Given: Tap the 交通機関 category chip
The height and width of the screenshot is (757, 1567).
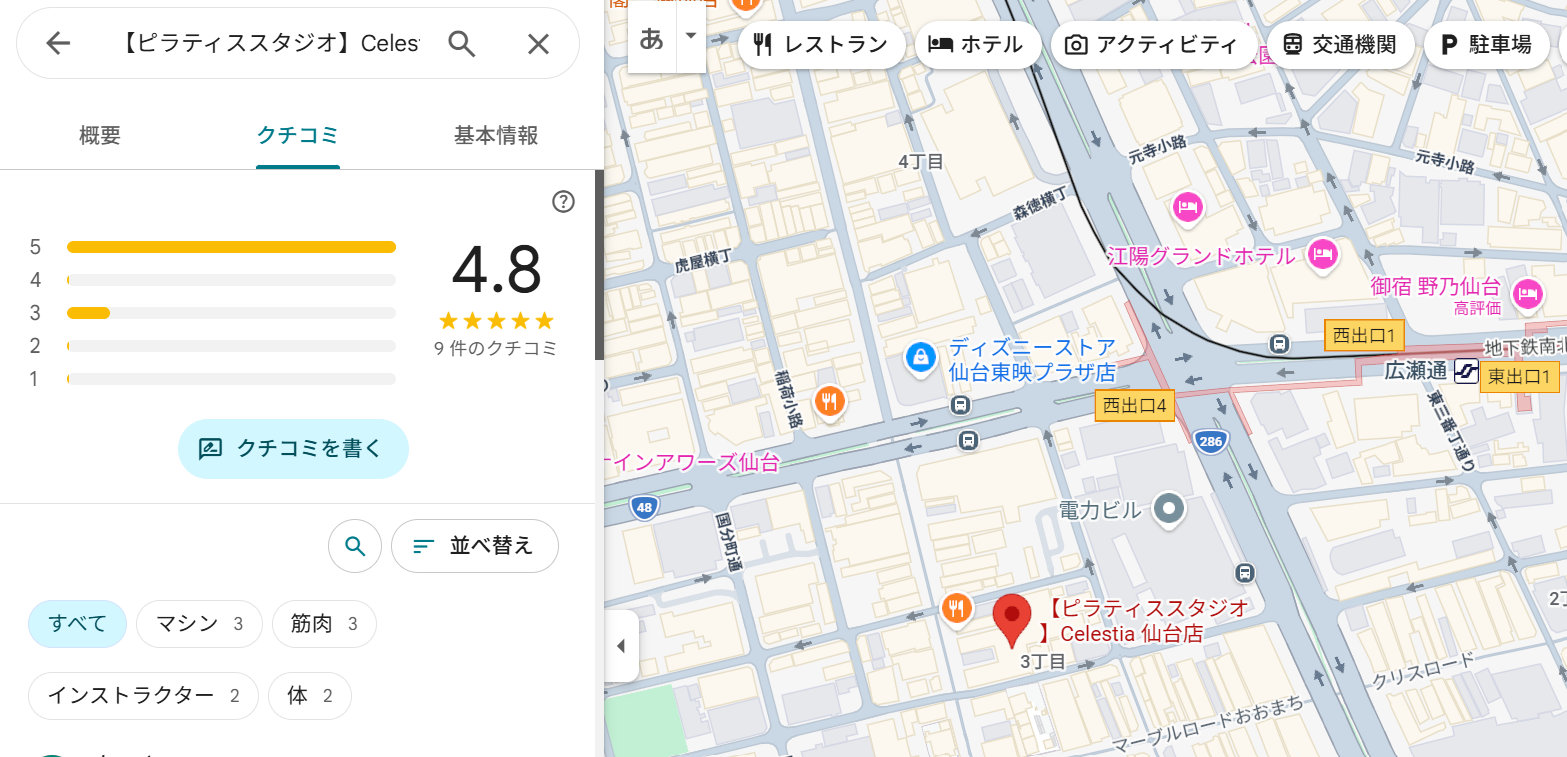Looking at the screenshot, I should click(x=1340, y=45).
